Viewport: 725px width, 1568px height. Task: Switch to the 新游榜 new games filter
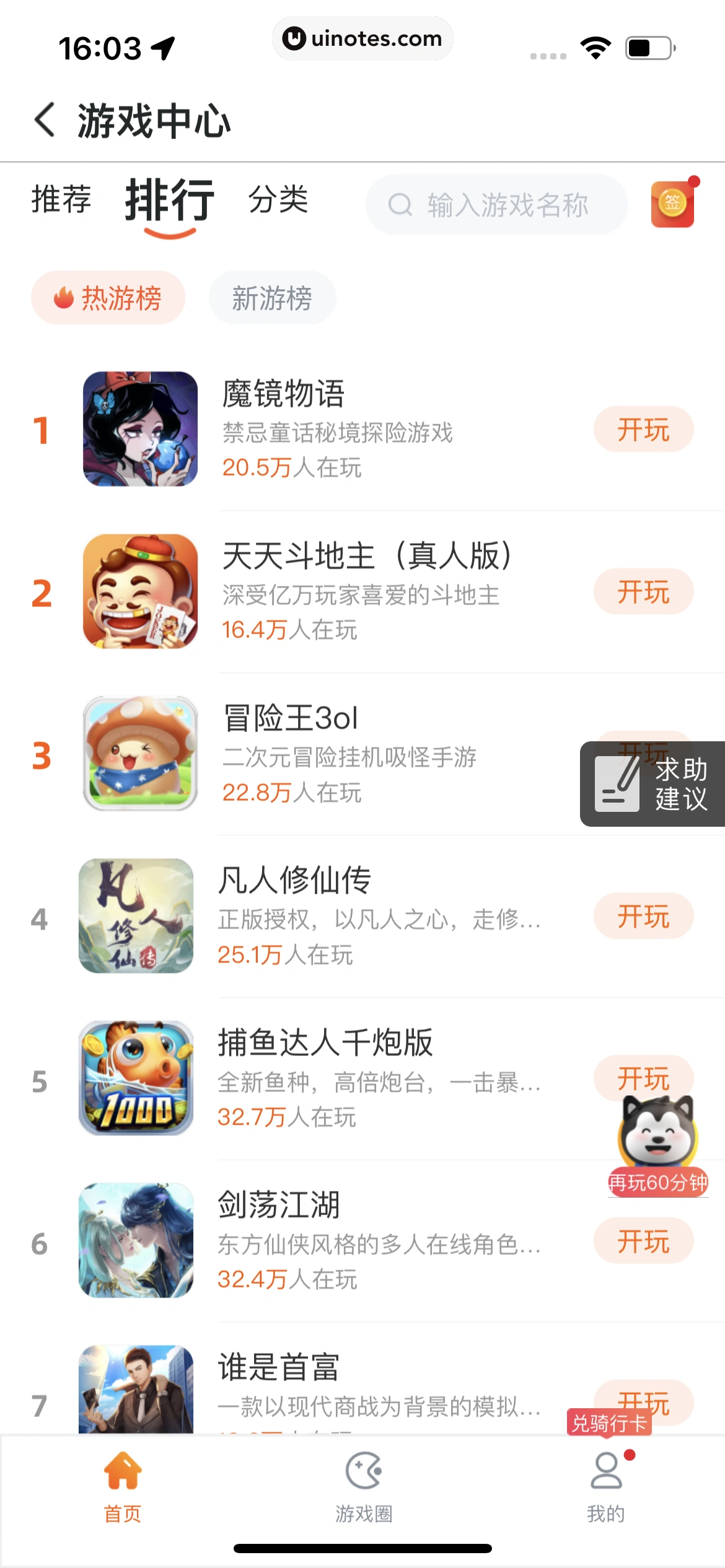tap(273, 297)
